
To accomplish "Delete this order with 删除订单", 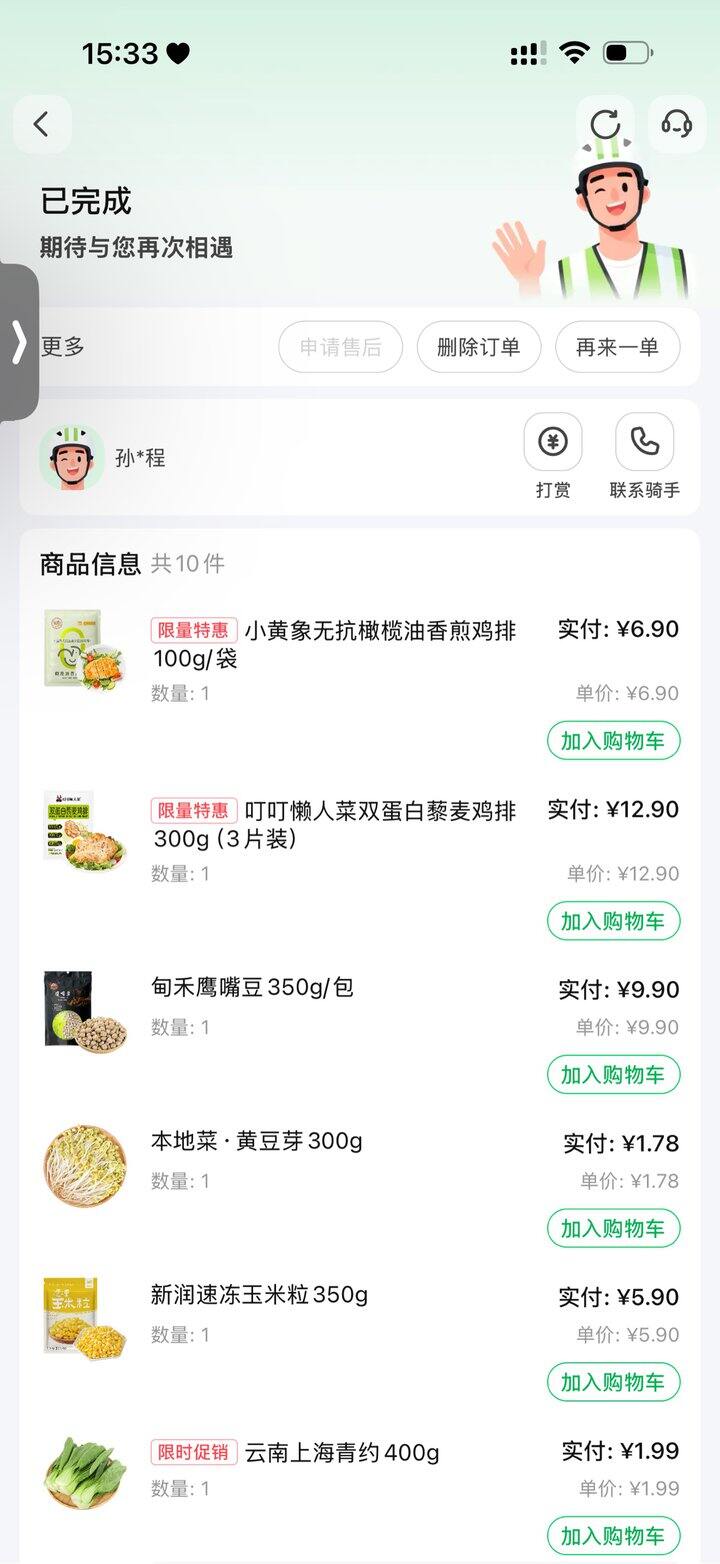I will click(479, 347).
